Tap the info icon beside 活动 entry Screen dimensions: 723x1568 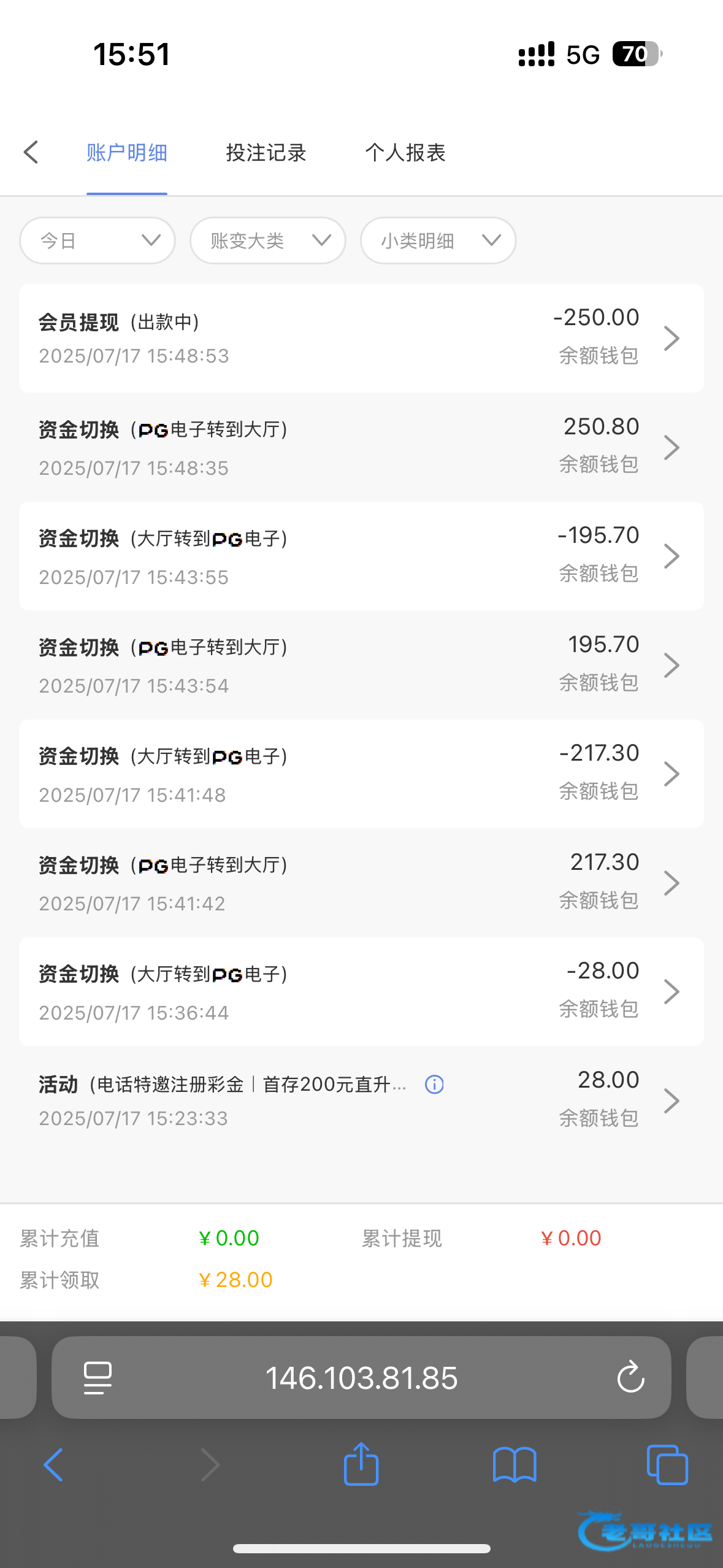coord(434,1085)
